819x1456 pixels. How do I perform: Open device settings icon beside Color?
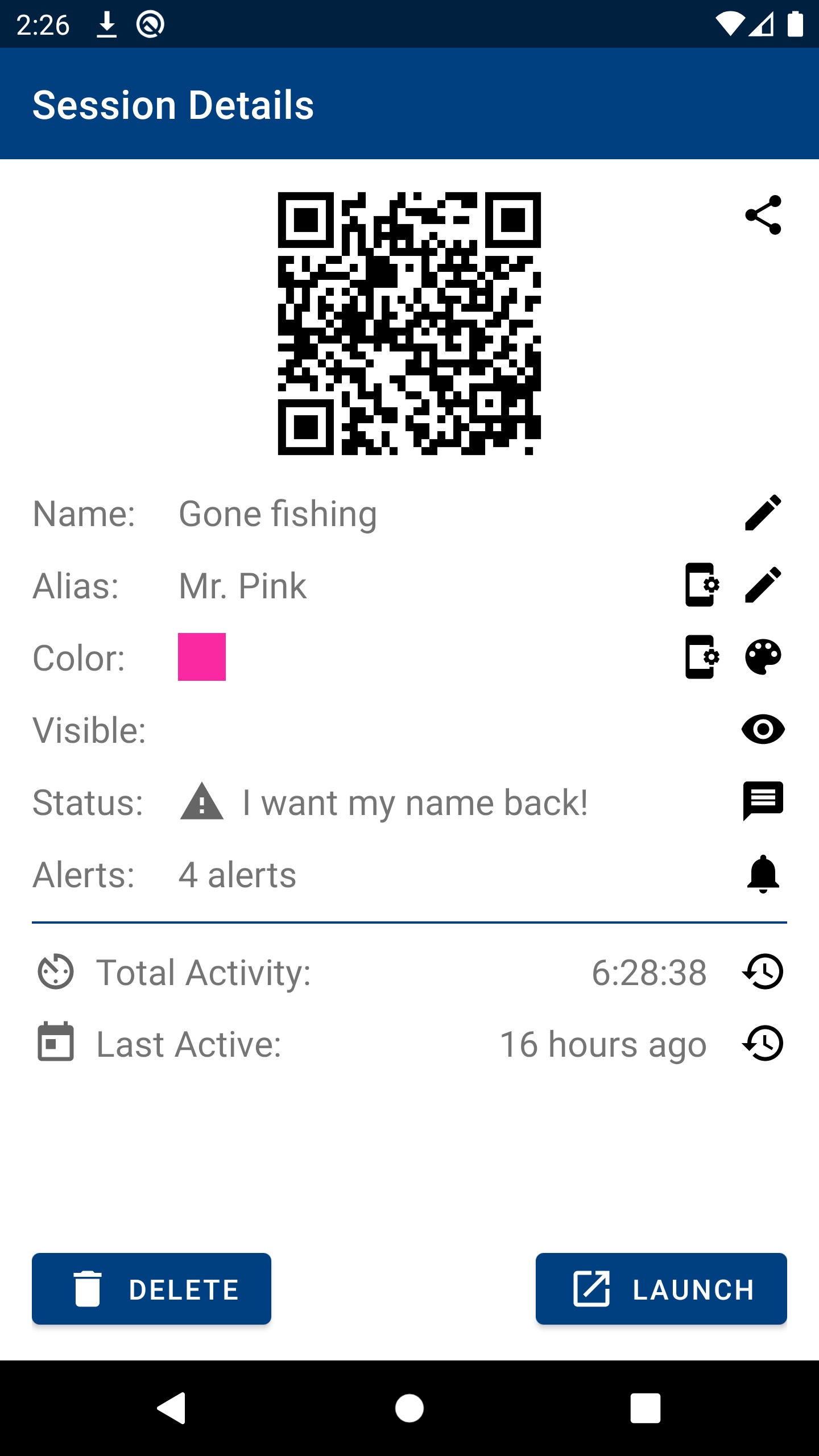(701, 657)
